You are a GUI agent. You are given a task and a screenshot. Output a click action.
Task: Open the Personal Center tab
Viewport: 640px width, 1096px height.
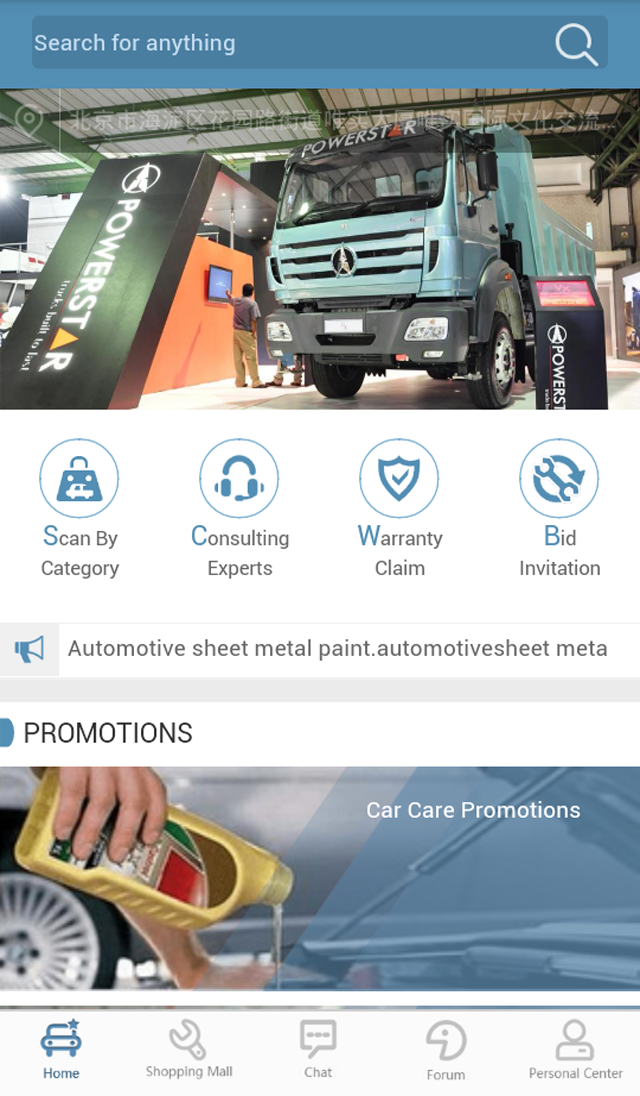click(x=575, y=1050)
